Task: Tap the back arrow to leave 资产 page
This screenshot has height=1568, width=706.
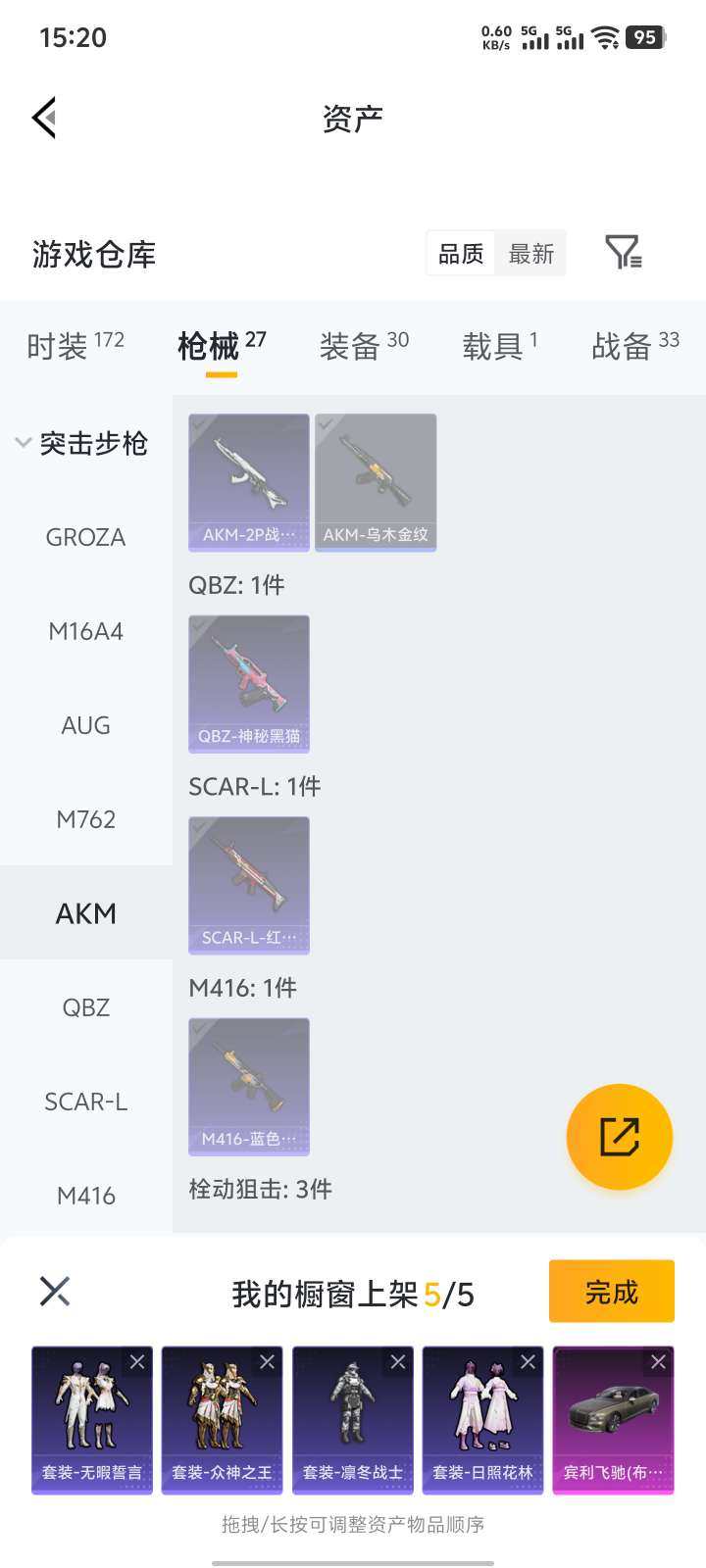Action: click(44, 118)
